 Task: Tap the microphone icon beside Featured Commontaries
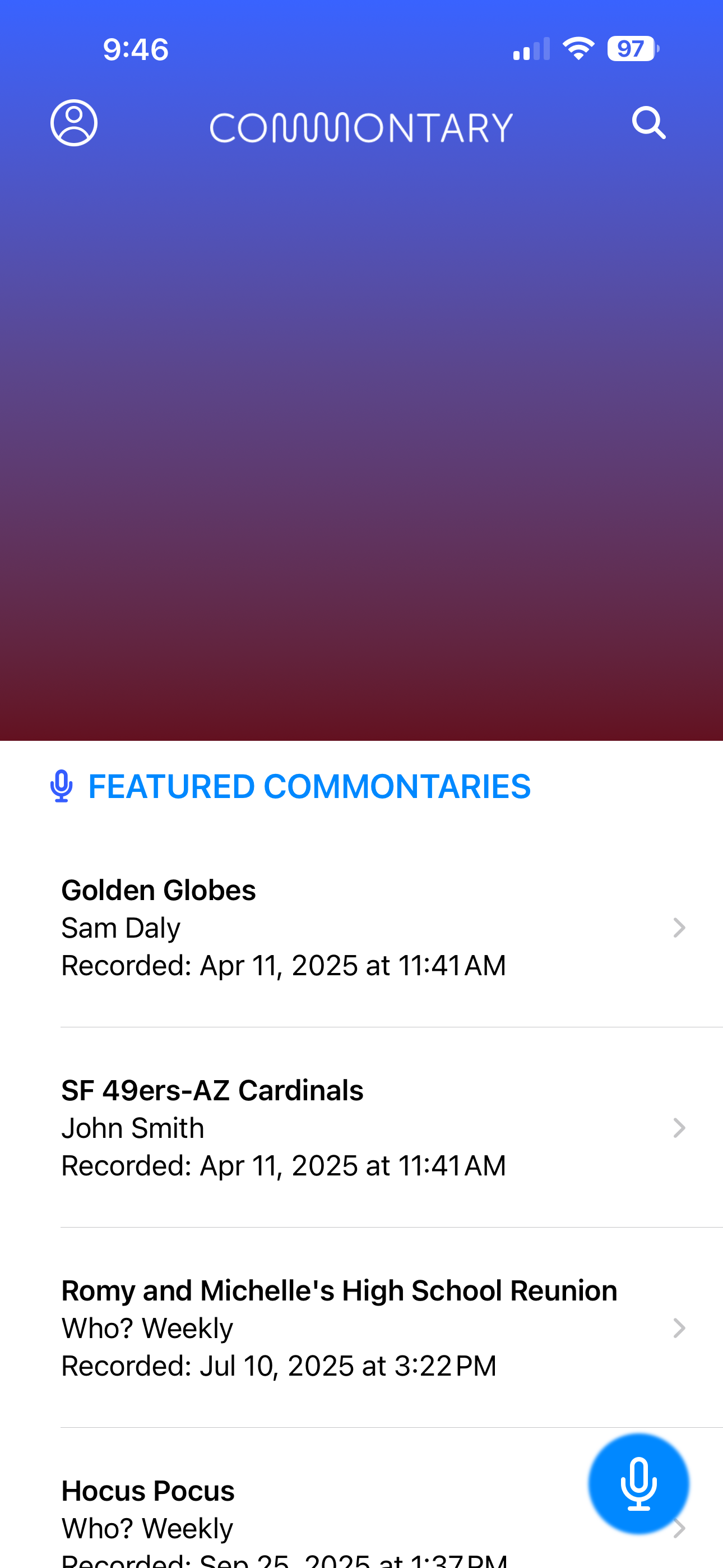tap(62, 786)
